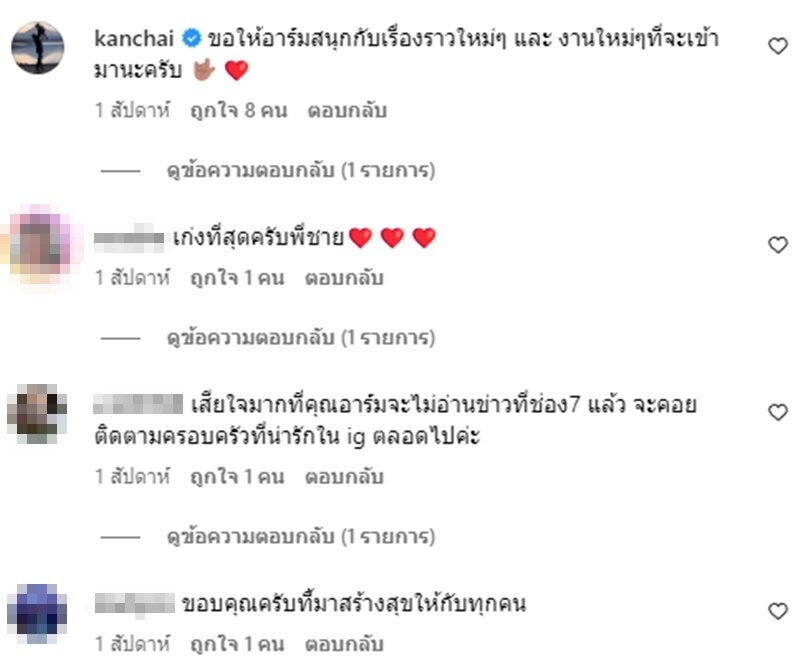Like kanchai's comment with the heart icon
Screen dimensions: 800x663
coord(777,45)
